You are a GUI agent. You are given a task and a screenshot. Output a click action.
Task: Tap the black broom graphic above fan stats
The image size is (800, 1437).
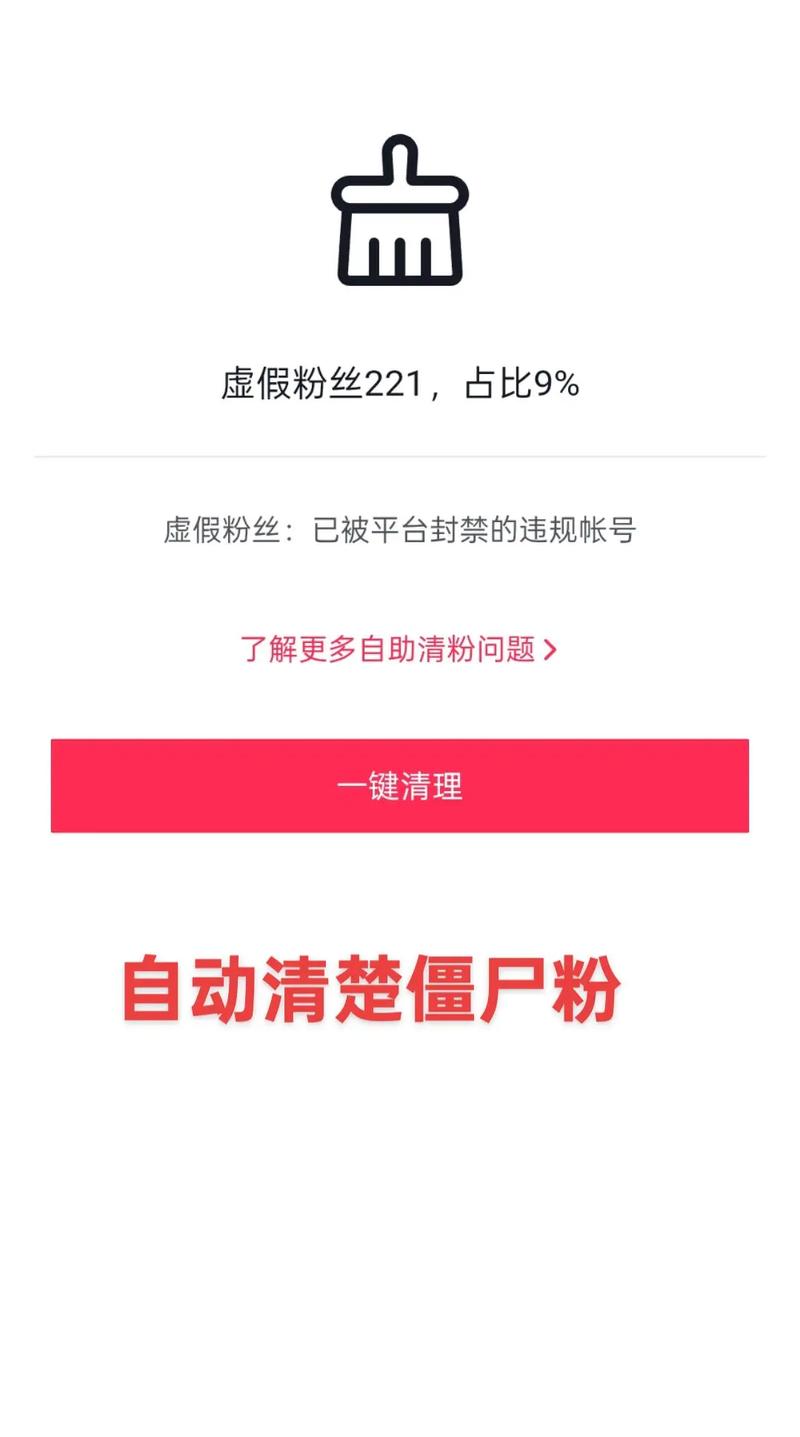coord(400,210)
